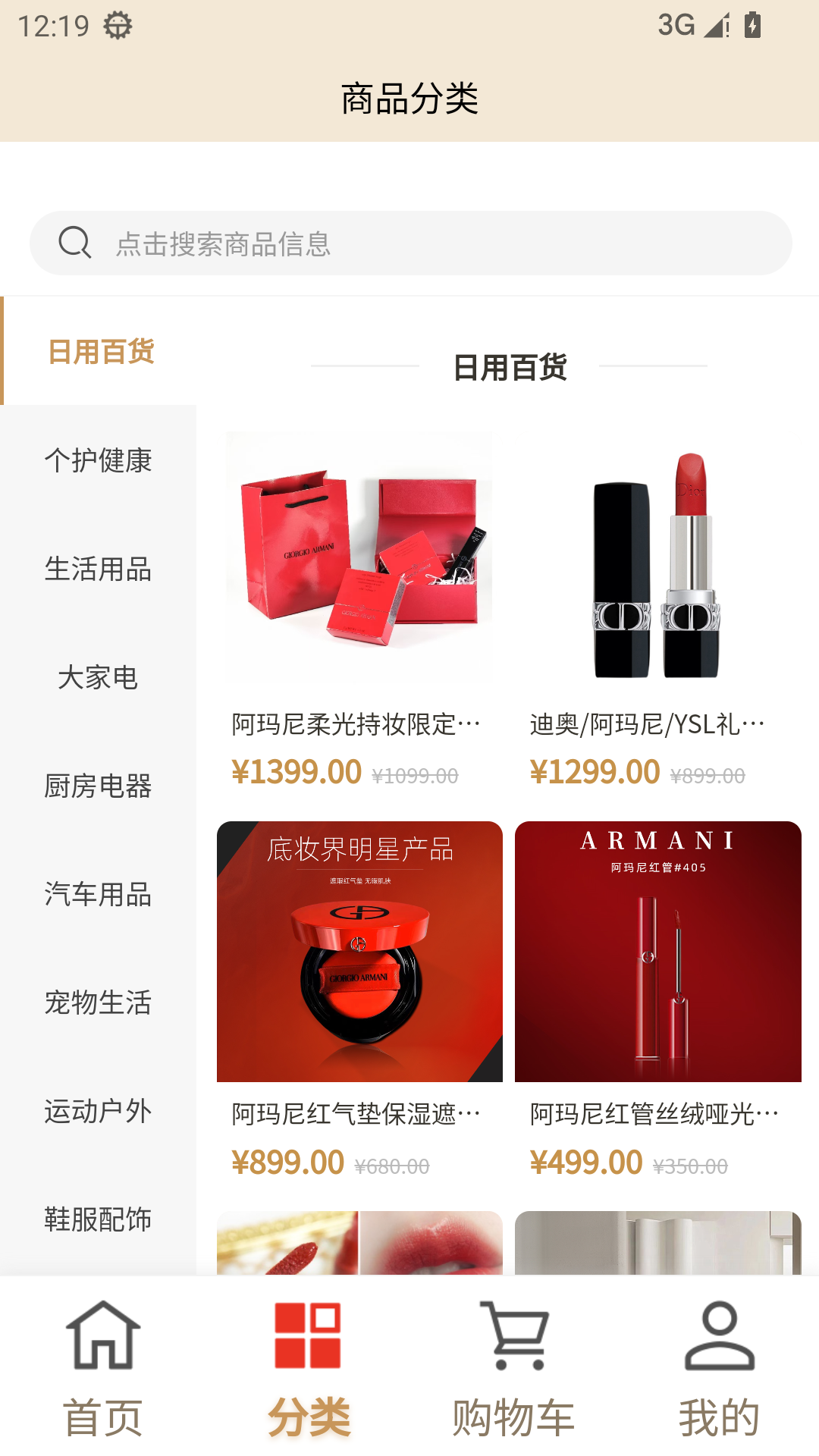This screenshot has width=819, height=1456.
Task: Select the 日用百货 category
Action: point(99,351)
